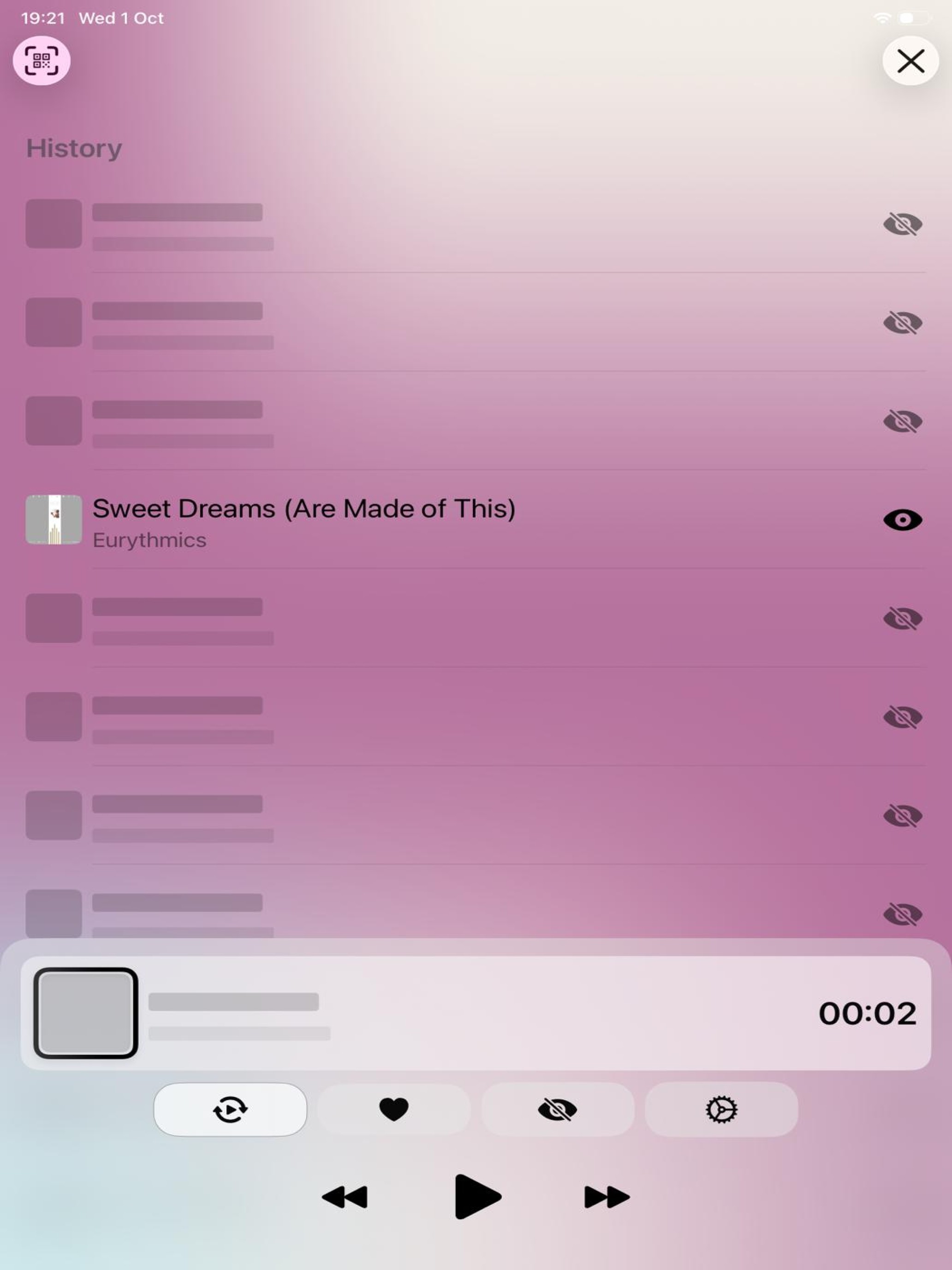Open the settings gear button
The image size is (952, 1270).
tap(721, 1109)
